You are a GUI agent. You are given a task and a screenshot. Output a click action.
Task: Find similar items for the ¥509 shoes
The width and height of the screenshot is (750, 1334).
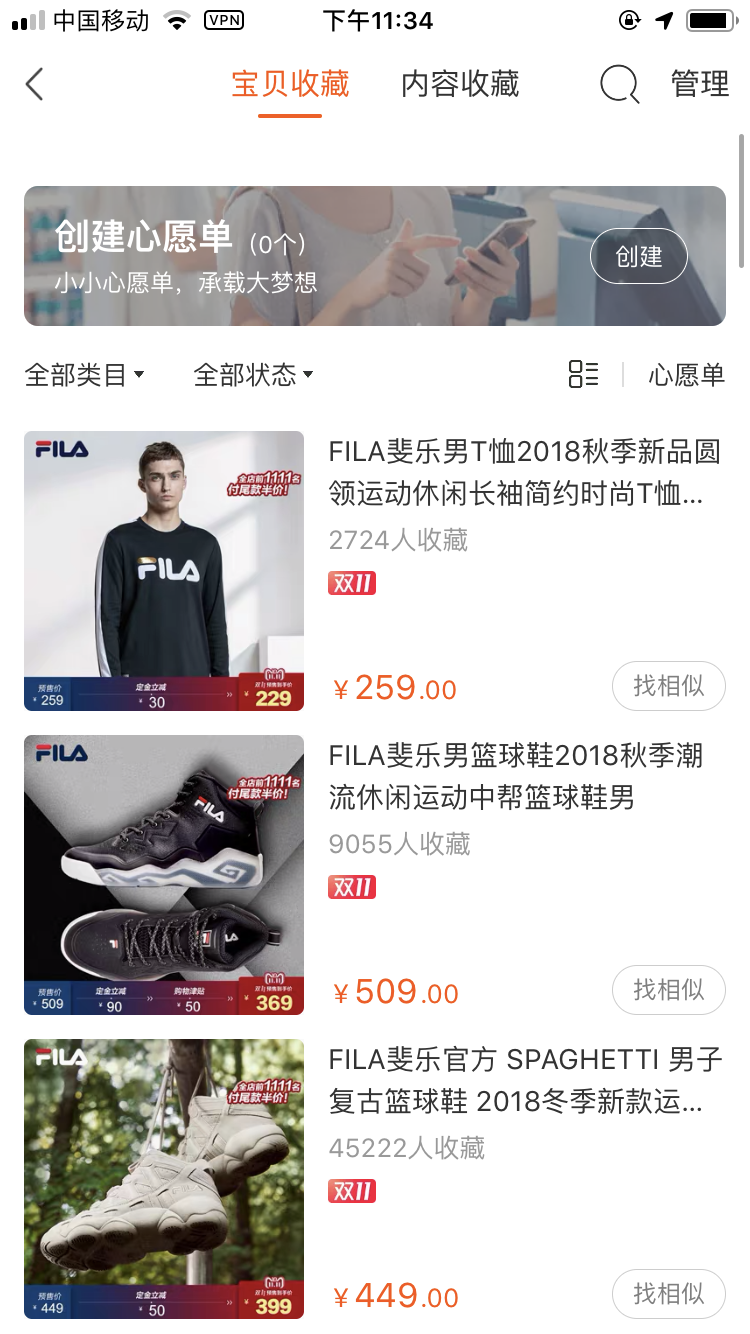(x=668, y=990)
